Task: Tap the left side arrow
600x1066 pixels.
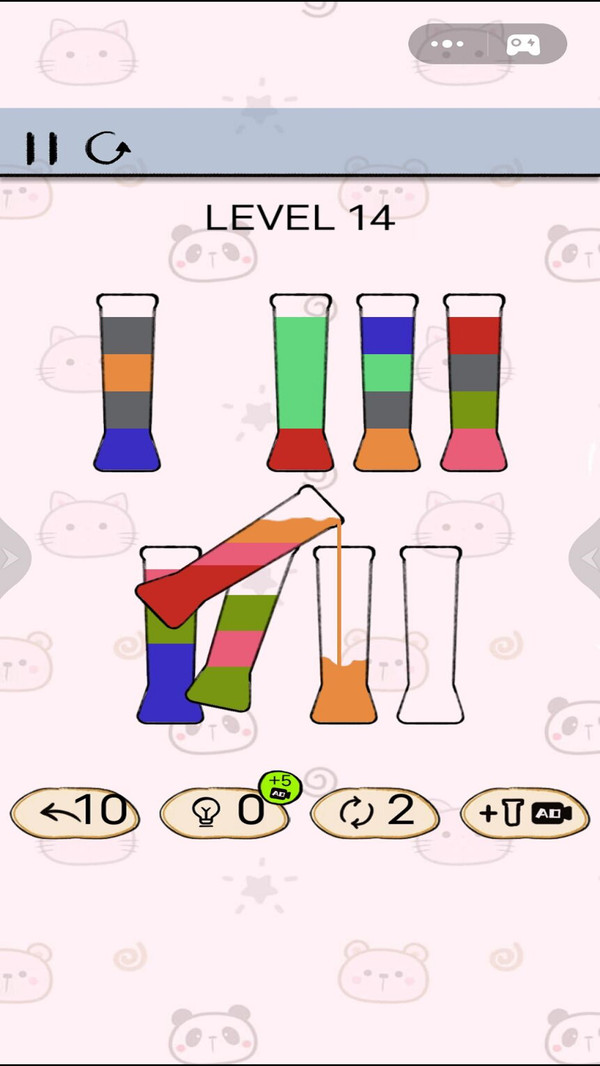Action: pyautogui.click(x=10, y=558)
